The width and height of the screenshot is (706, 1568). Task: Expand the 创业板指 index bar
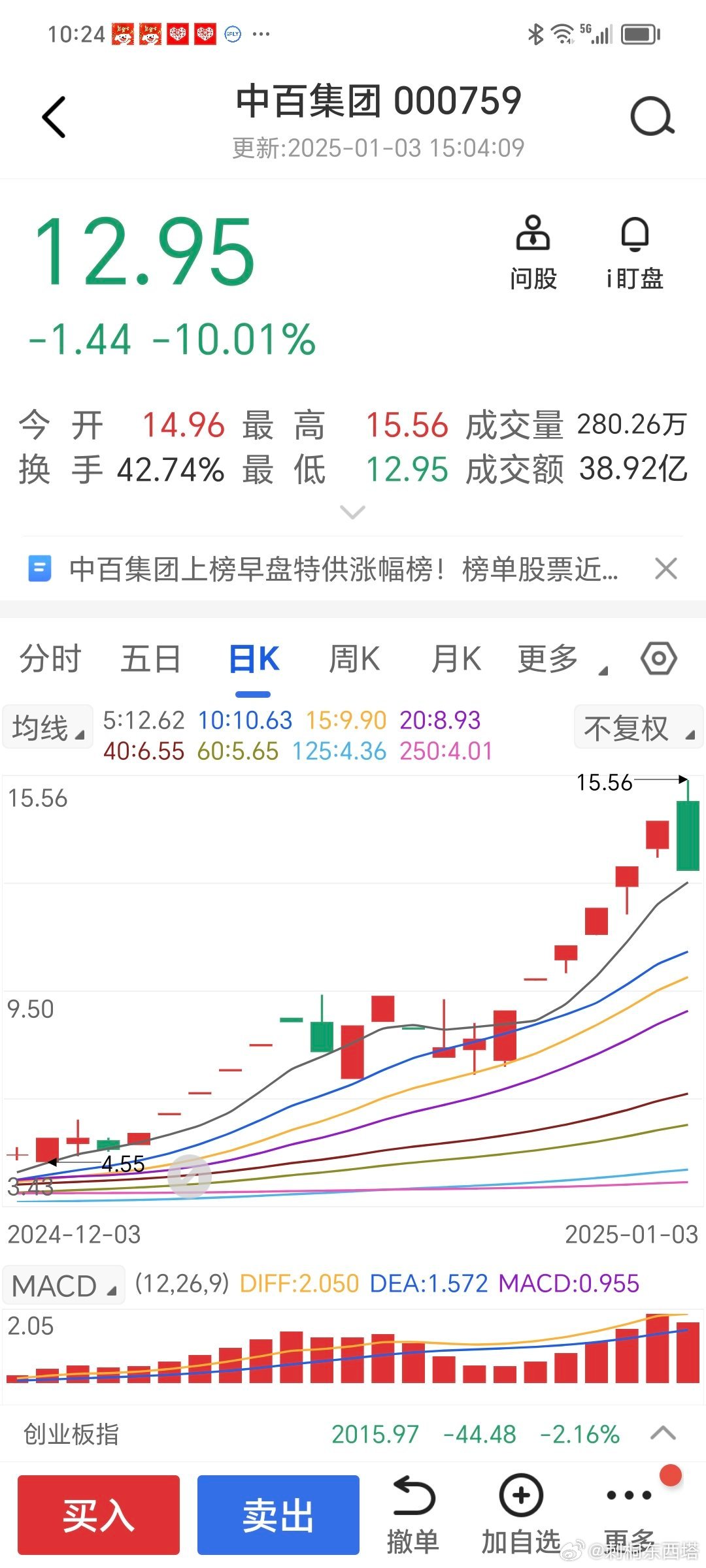pos(663,1434)
